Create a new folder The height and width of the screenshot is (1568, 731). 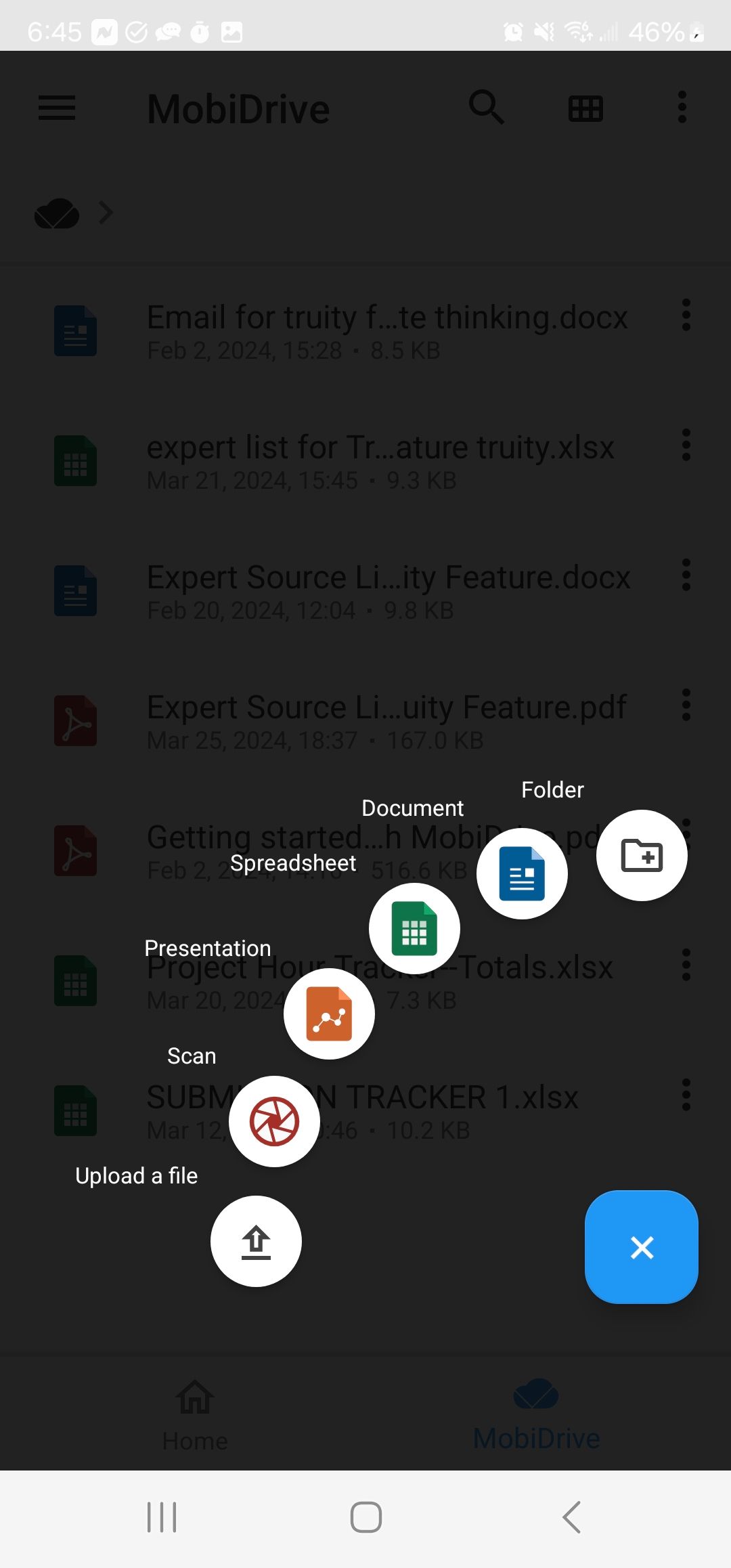tap(641, 855)
